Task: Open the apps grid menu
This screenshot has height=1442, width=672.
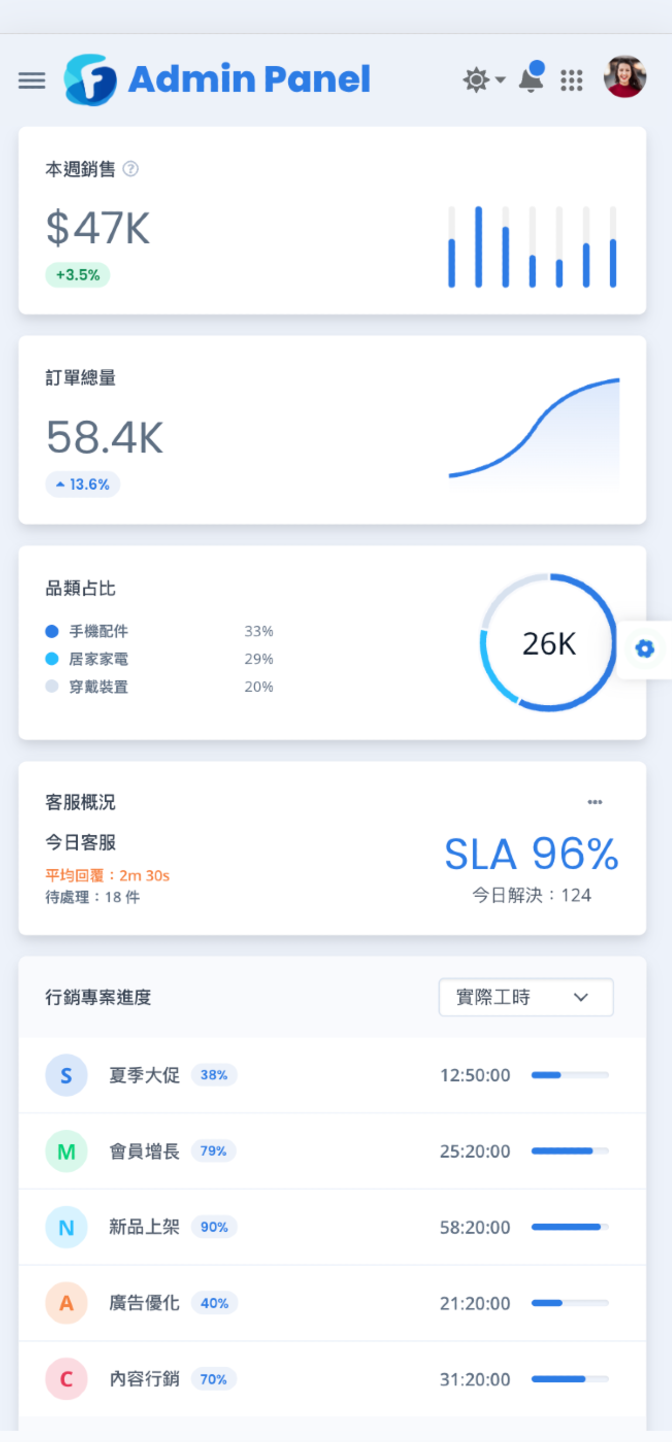Action: click(x=571, y=80)
